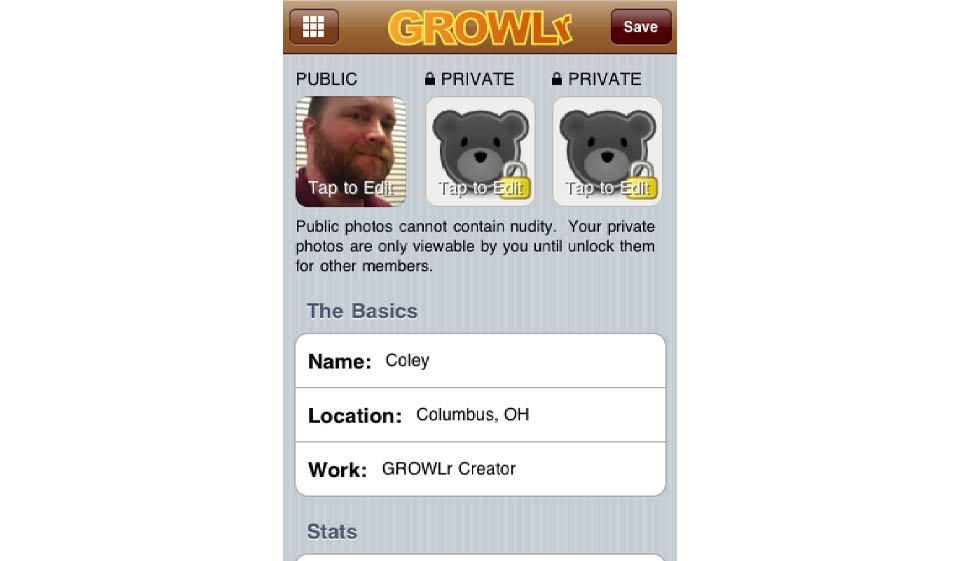The image size is (960, 561).
Task: Edit the Name field
Action: click(x=480, y=361)
